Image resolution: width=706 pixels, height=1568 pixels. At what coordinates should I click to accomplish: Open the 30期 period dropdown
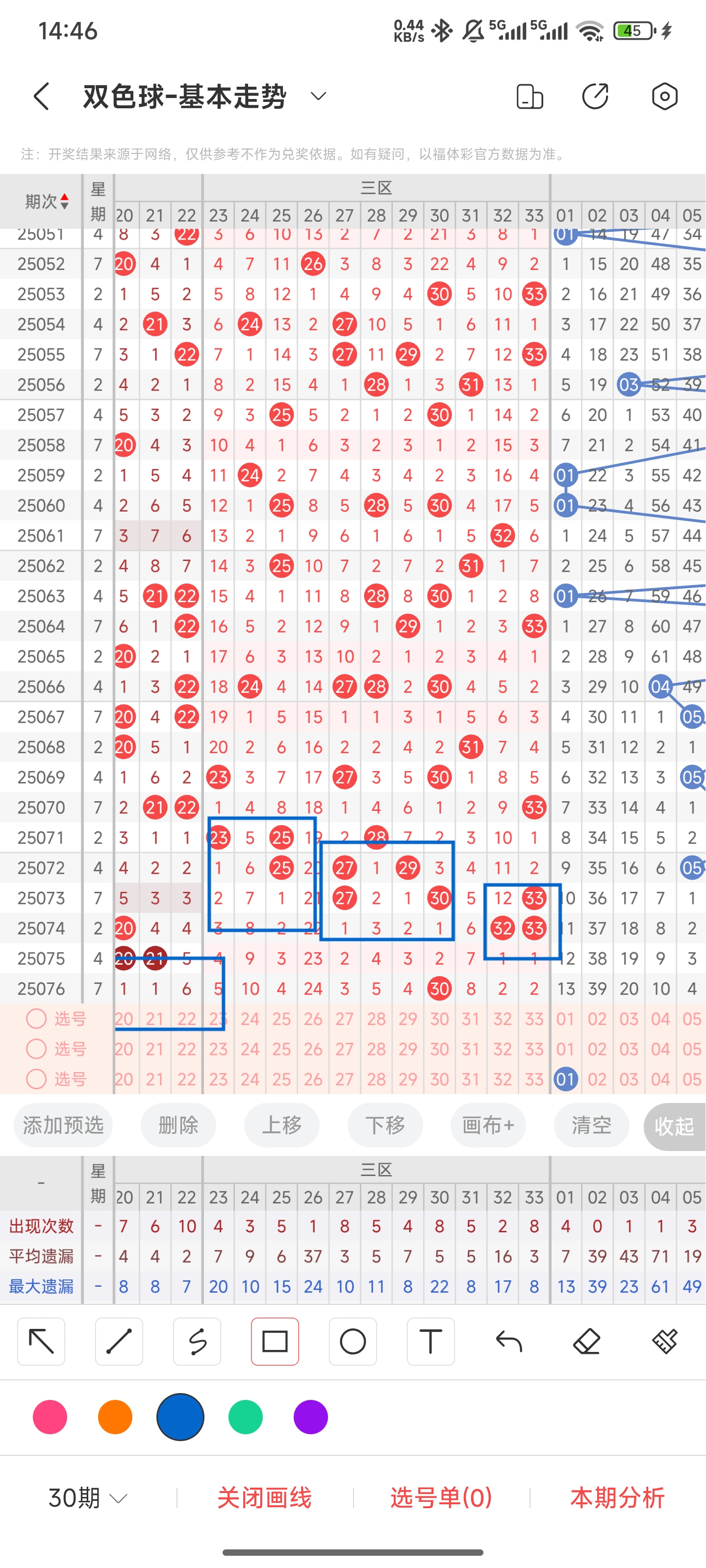click(88, 1497)
